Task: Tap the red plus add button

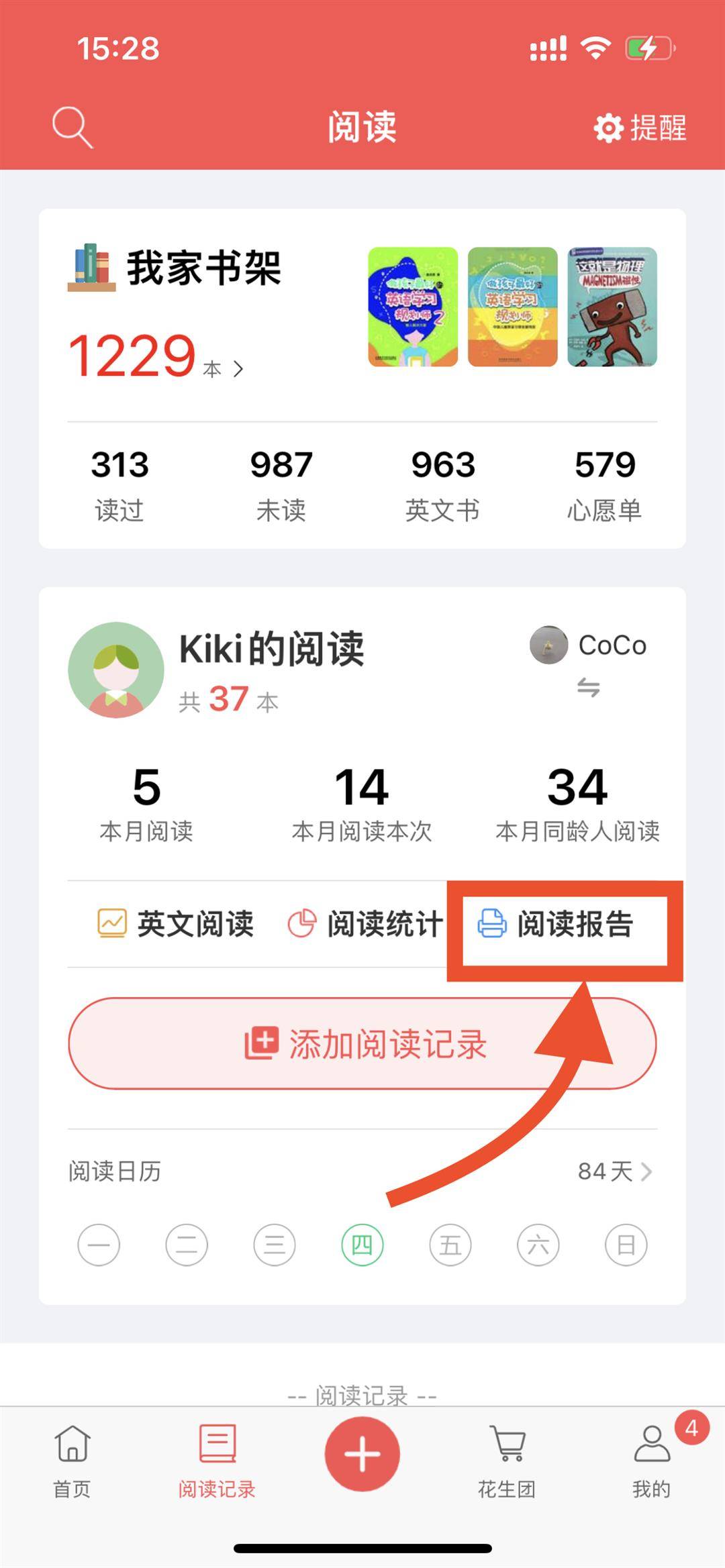Action: click(362, 1453)
